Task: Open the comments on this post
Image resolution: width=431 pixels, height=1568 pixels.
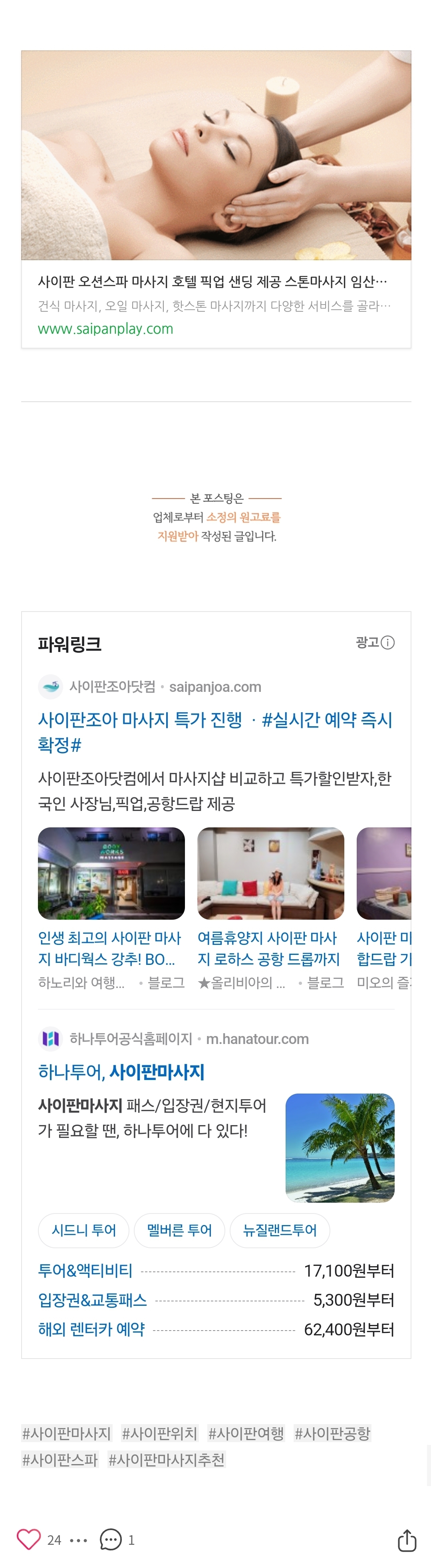Action: 111,1539
